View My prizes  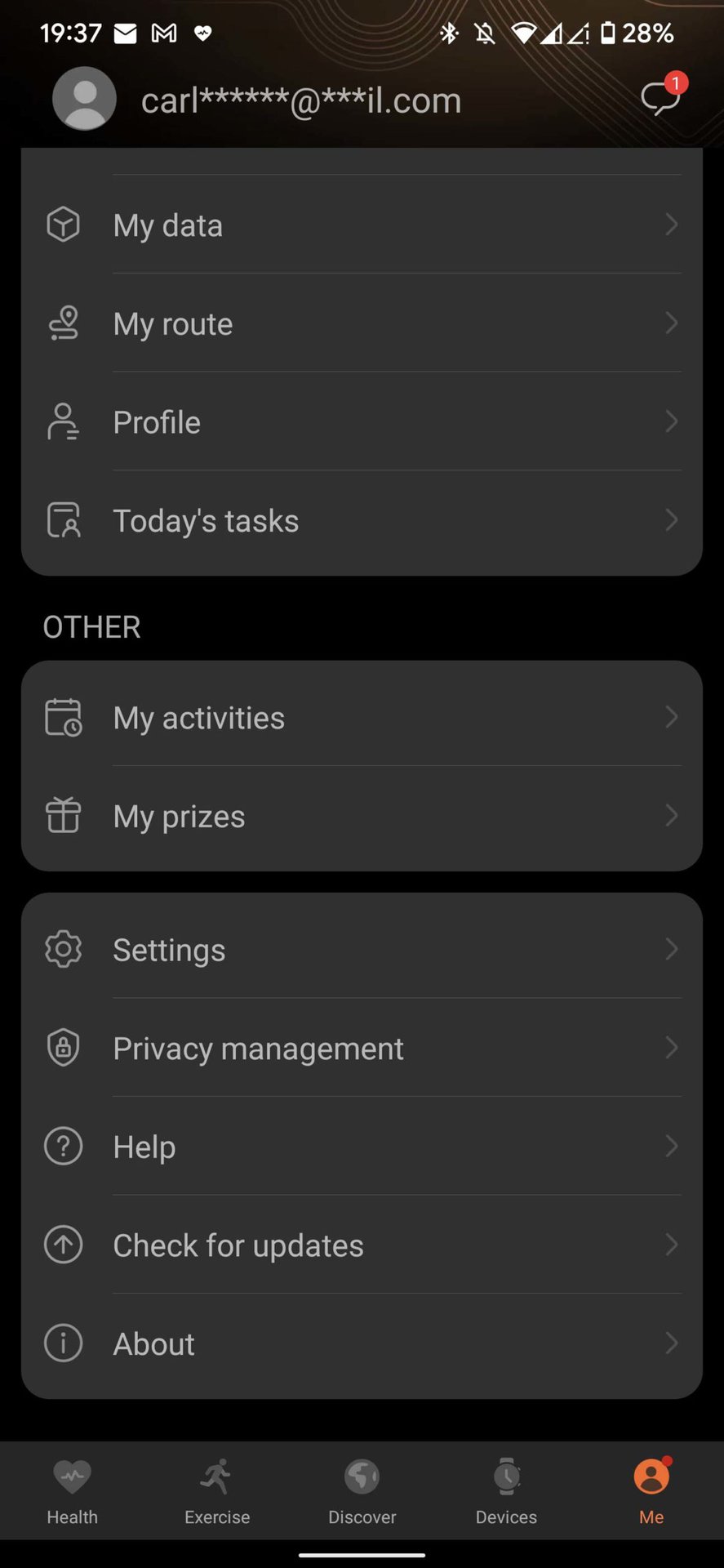click(362, 817)
